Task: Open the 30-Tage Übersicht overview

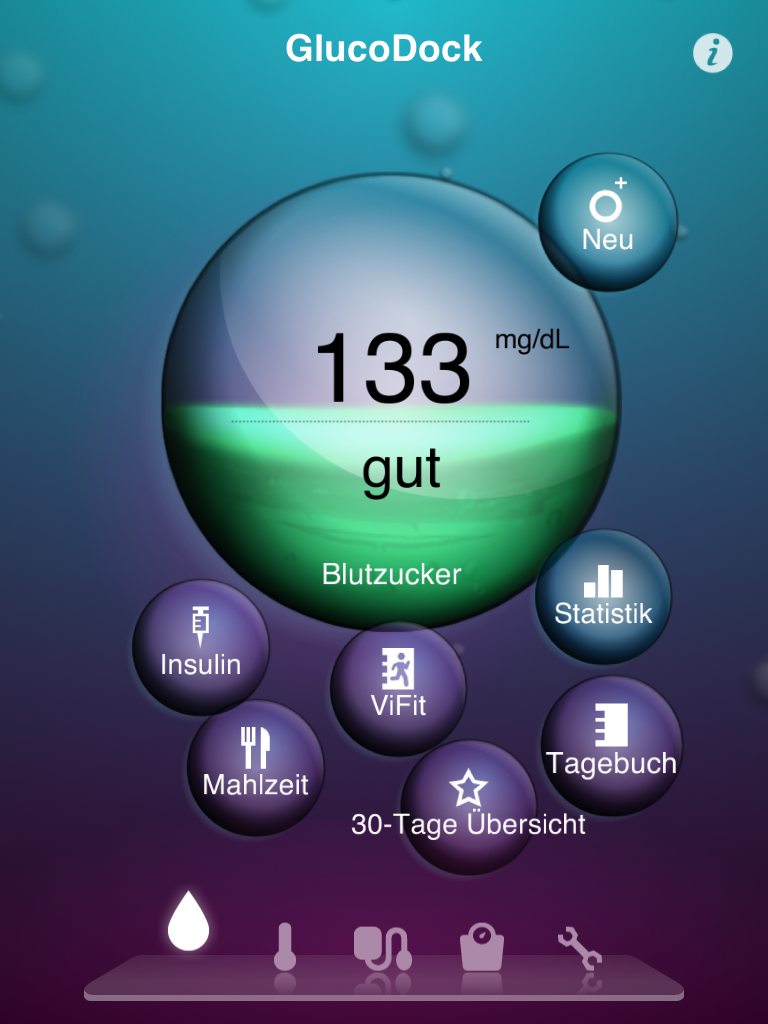Action: point(468,805)
